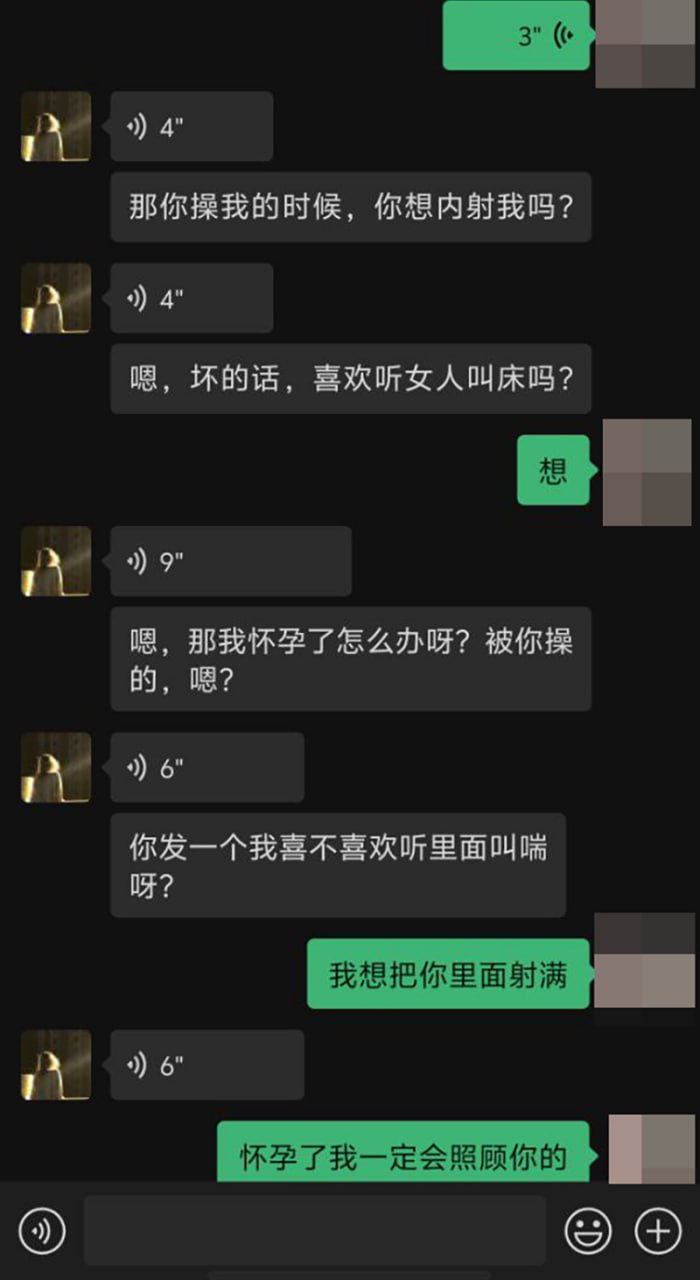Image resolution: width=700 pixels, height=1280 pixels.
Task: Focus the message text field
Action: pyautogui.click(x=314, y=1231)
